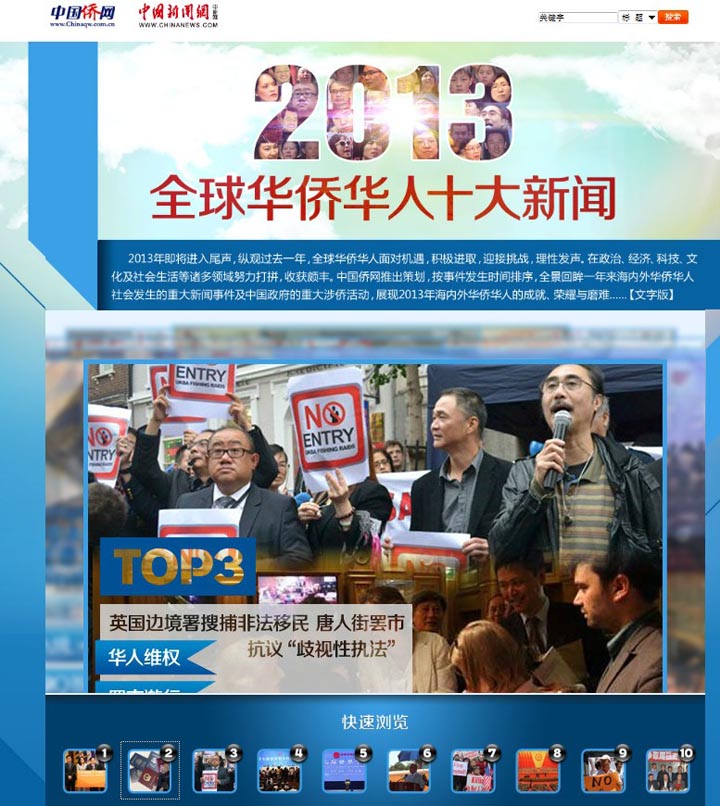Select news thumbnail 2 in 快速浏览
This screenshot has width=720, height=806.
pos(149,771)
